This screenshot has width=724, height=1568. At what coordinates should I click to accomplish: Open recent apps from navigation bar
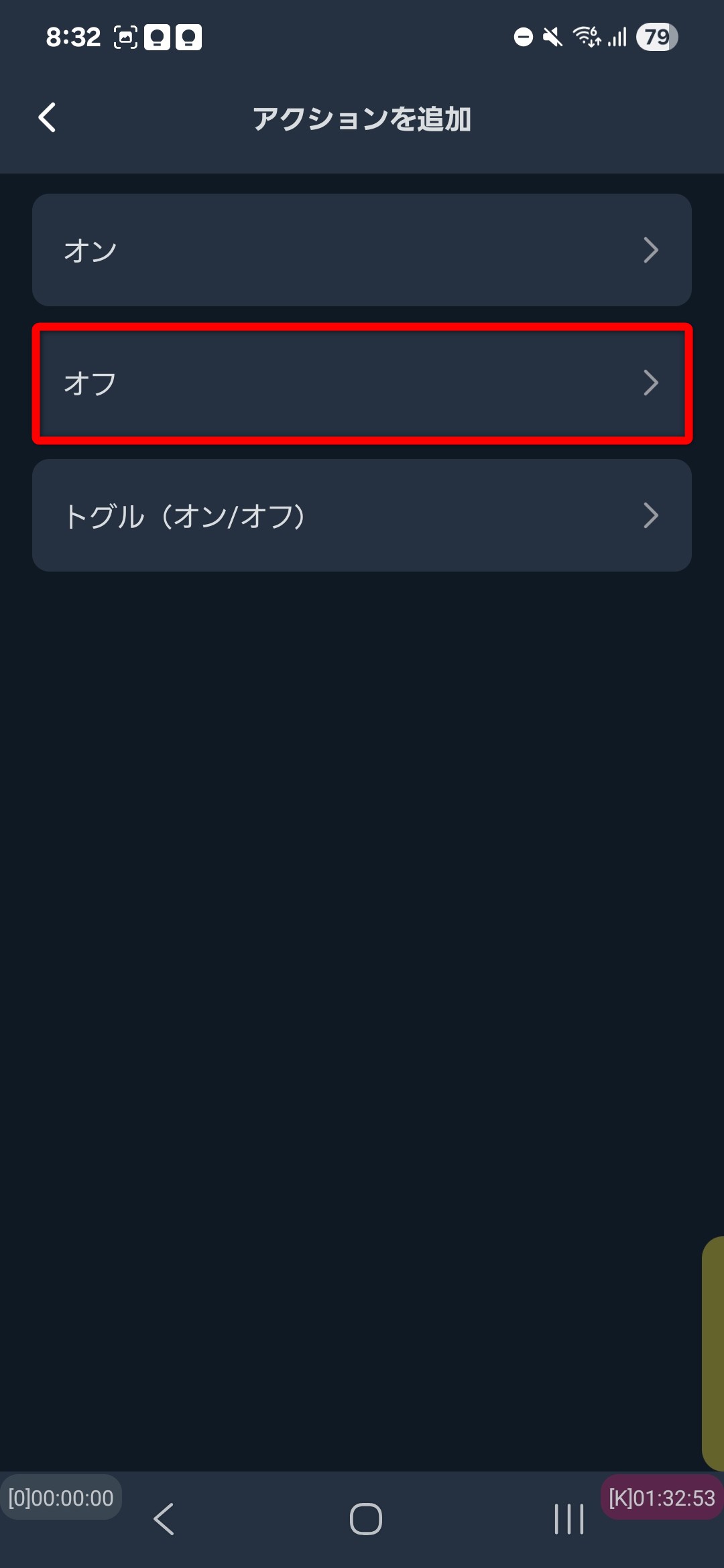pyautogui.click(x=568, y=1518)
